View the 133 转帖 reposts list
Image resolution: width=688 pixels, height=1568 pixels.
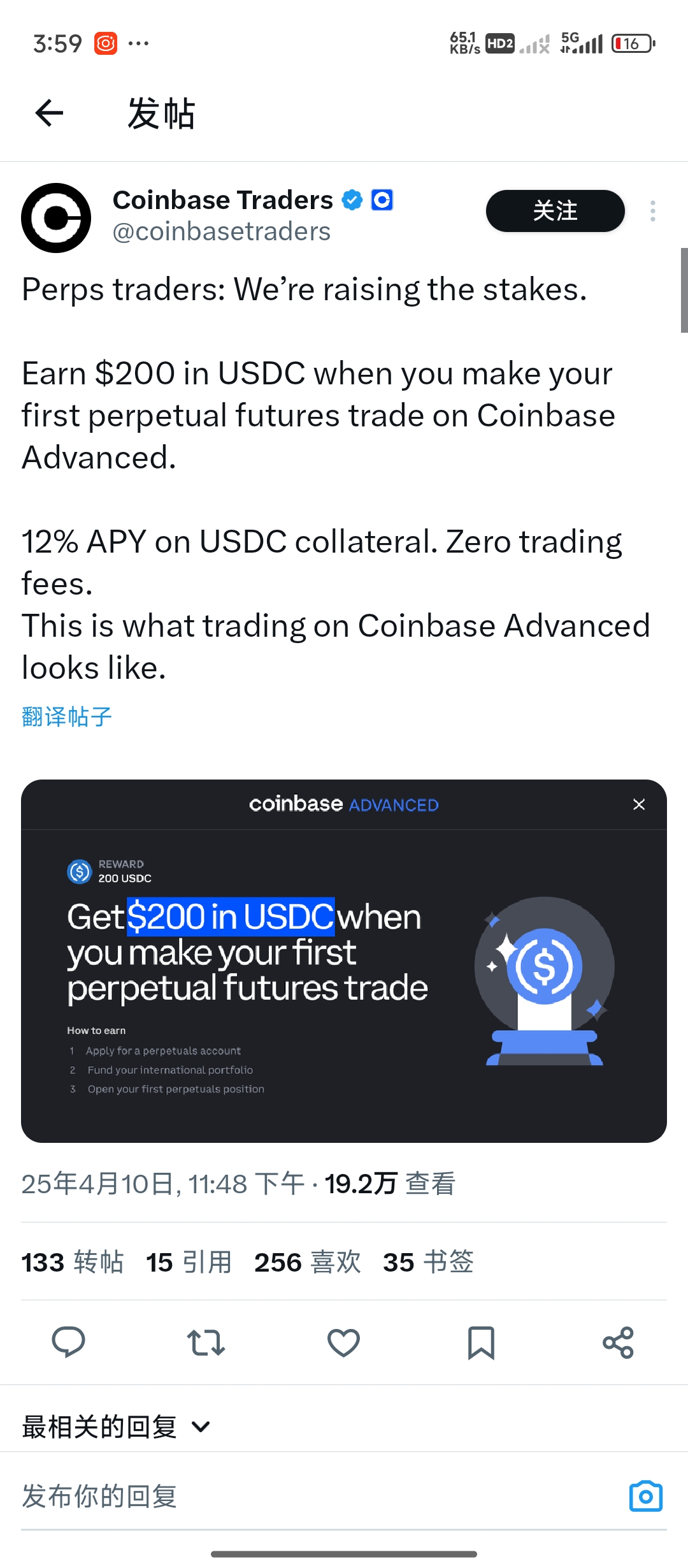point(73,1262)
